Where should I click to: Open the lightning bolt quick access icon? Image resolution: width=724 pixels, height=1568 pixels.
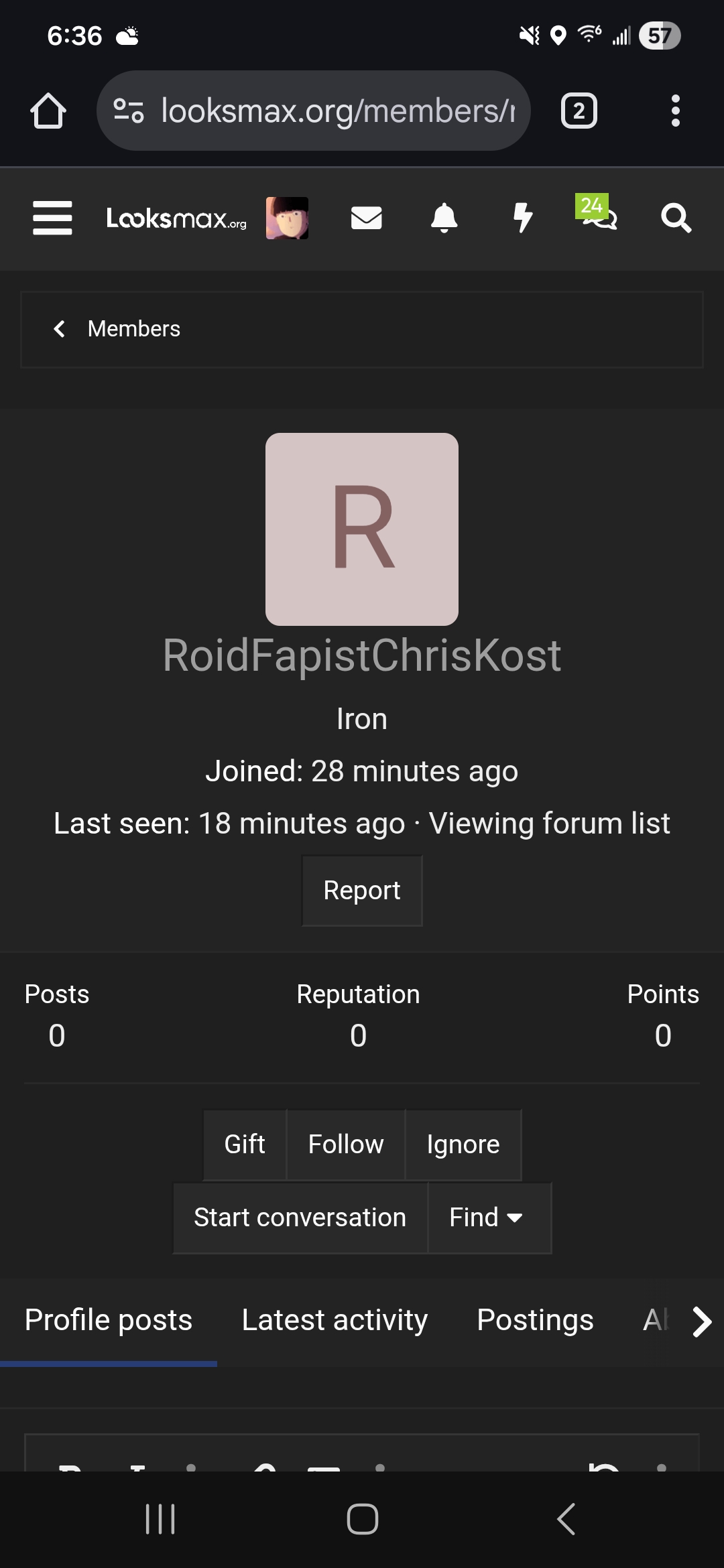coord(523,218)
